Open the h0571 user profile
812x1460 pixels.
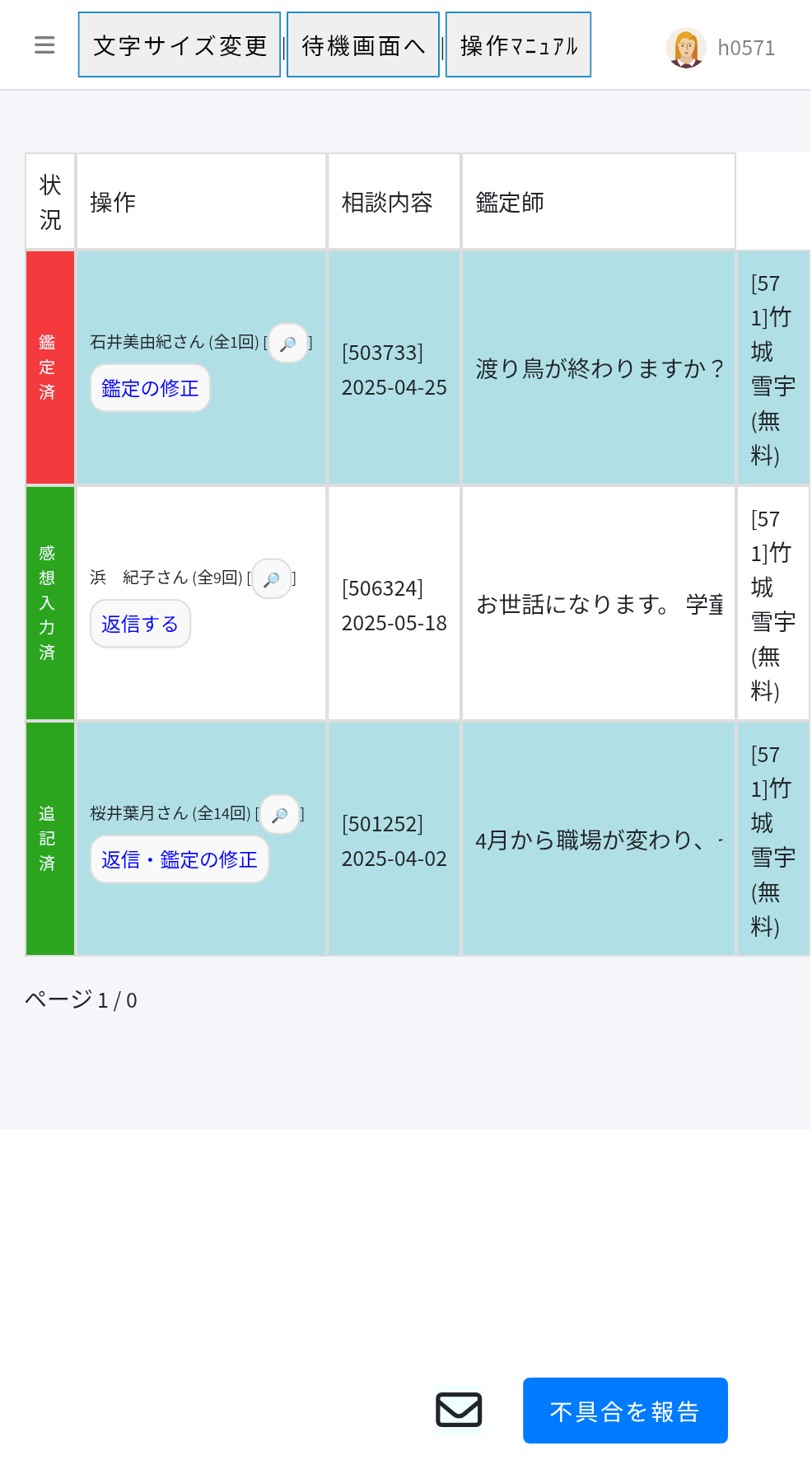tap(721, 48)
